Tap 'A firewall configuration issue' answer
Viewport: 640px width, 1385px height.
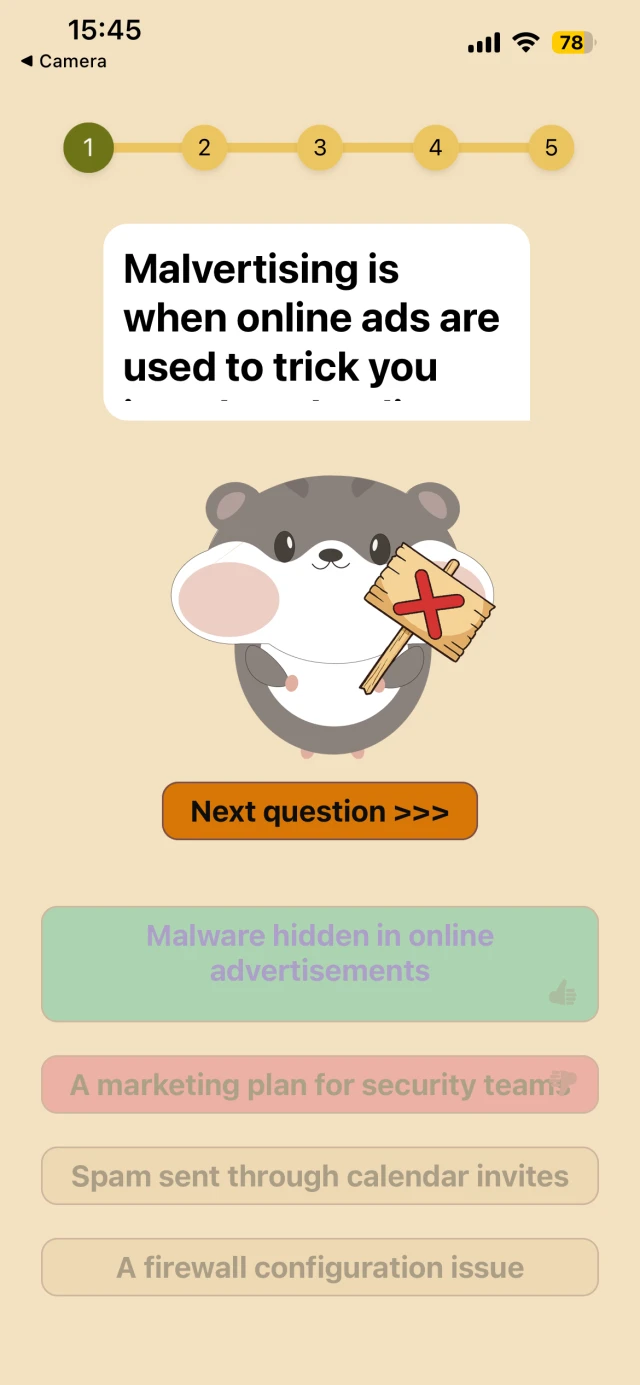click(x=320, y=1268)
